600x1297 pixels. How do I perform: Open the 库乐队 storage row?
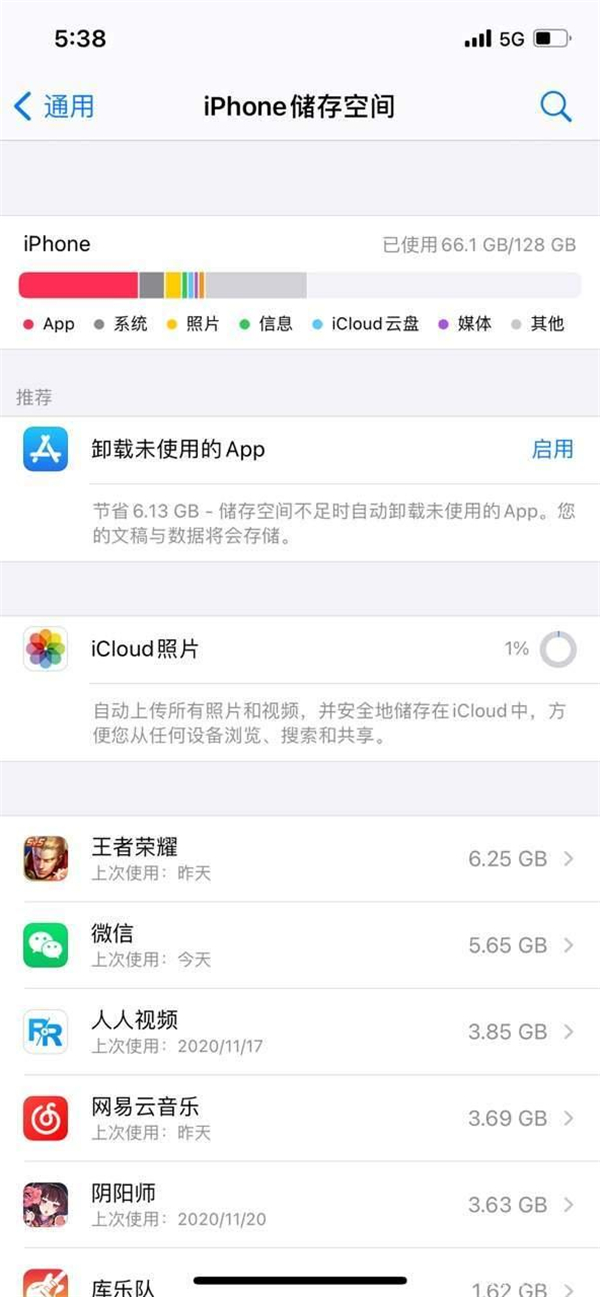coord(300,1280)
